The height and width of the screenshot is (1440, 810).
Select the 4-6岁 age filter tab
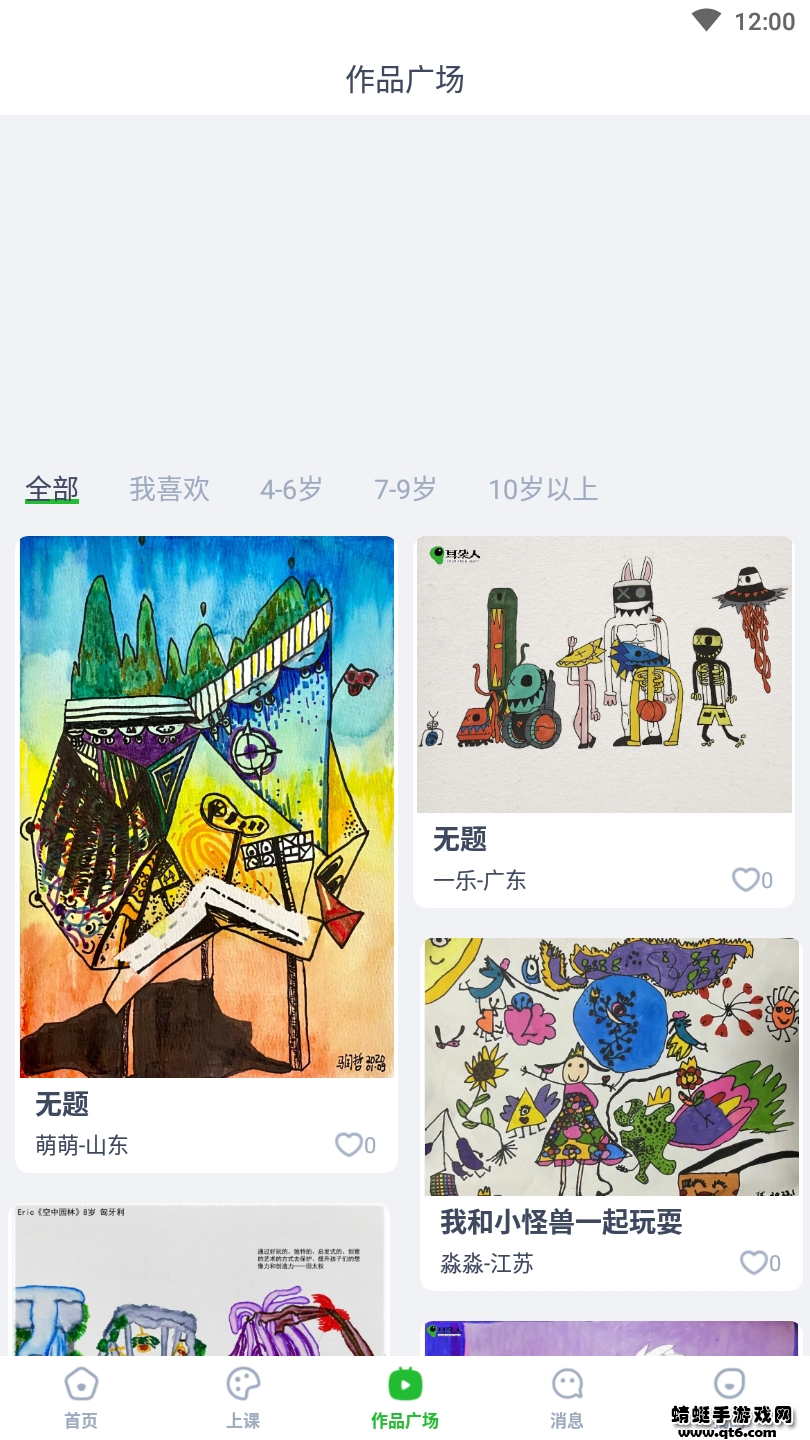290,489
